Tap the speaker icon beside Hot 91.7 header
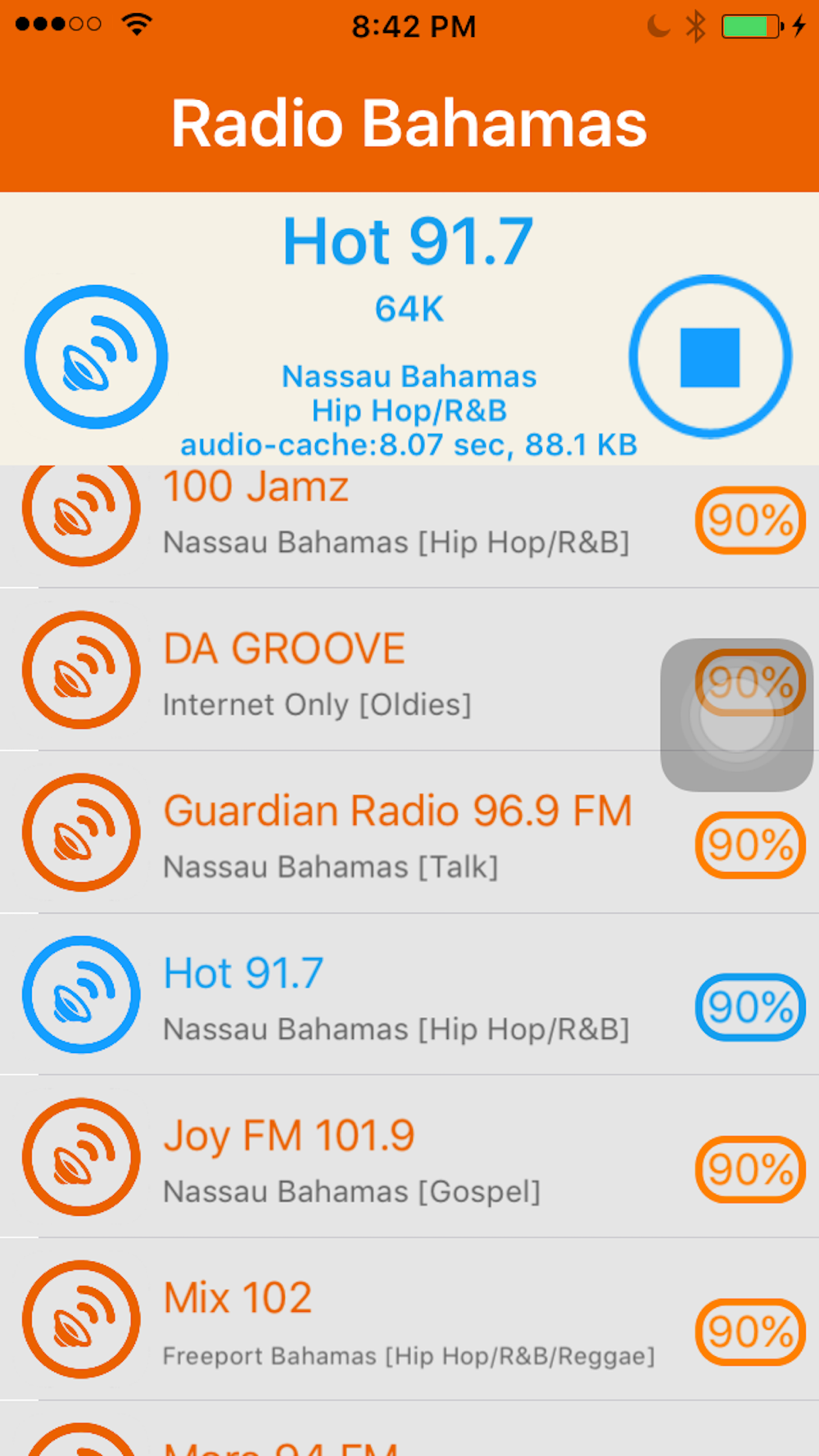This screenshot has width=819, height=1456. 96,356
